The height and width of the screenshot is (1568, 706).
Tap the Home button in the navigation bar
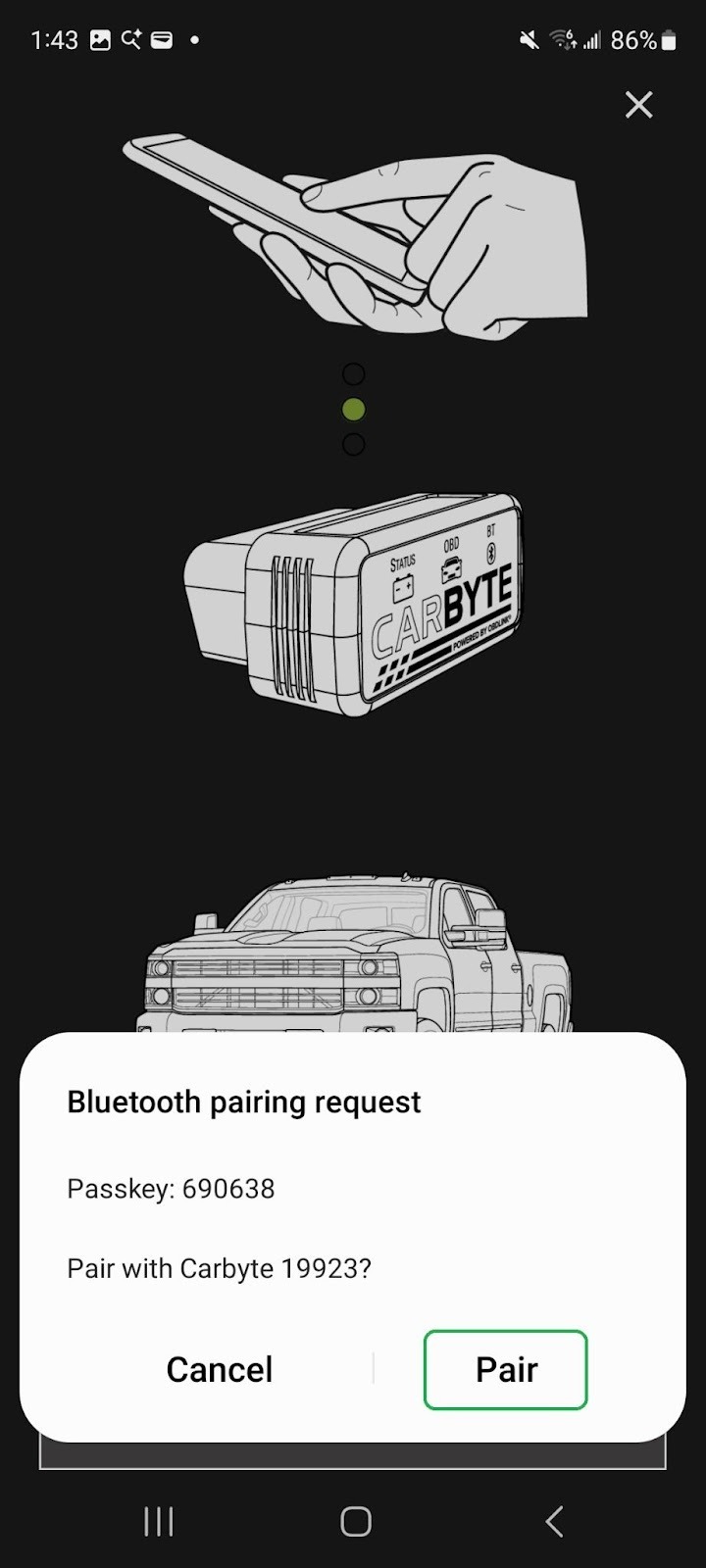click(353, 1522)
